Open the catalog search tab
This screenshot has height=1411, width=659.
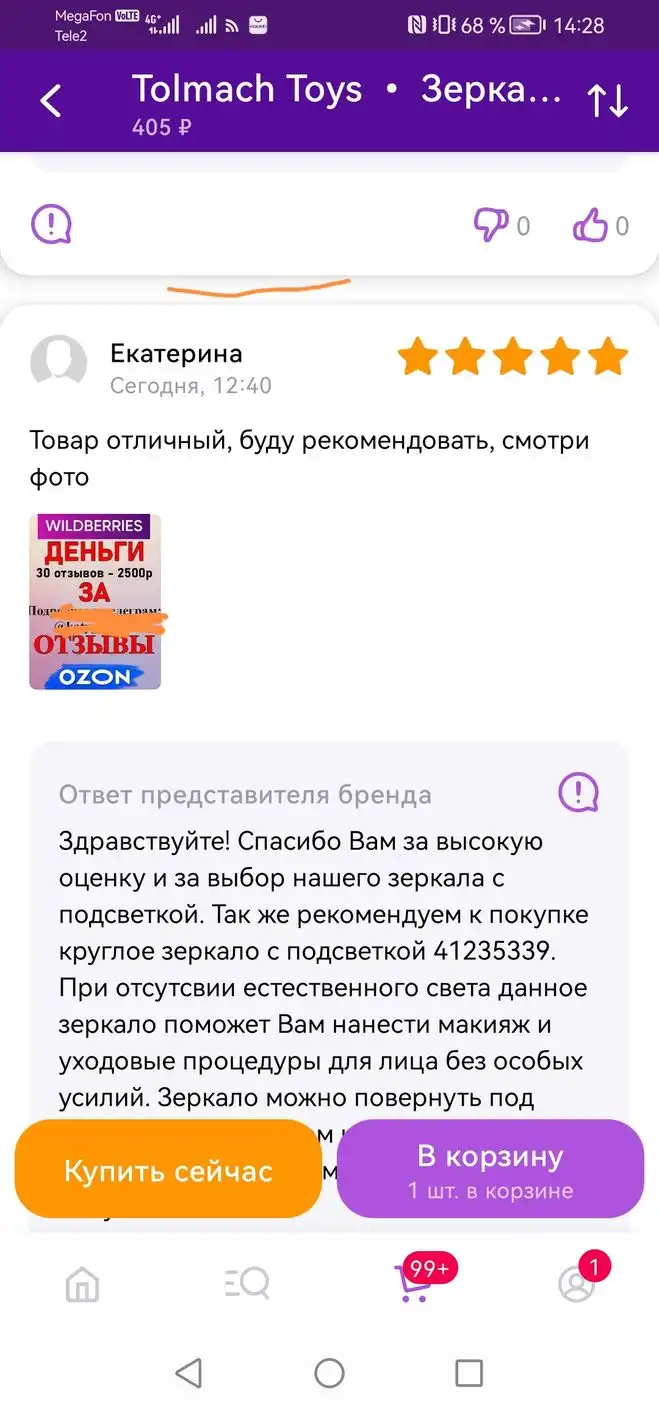[x=247, y=1283]
